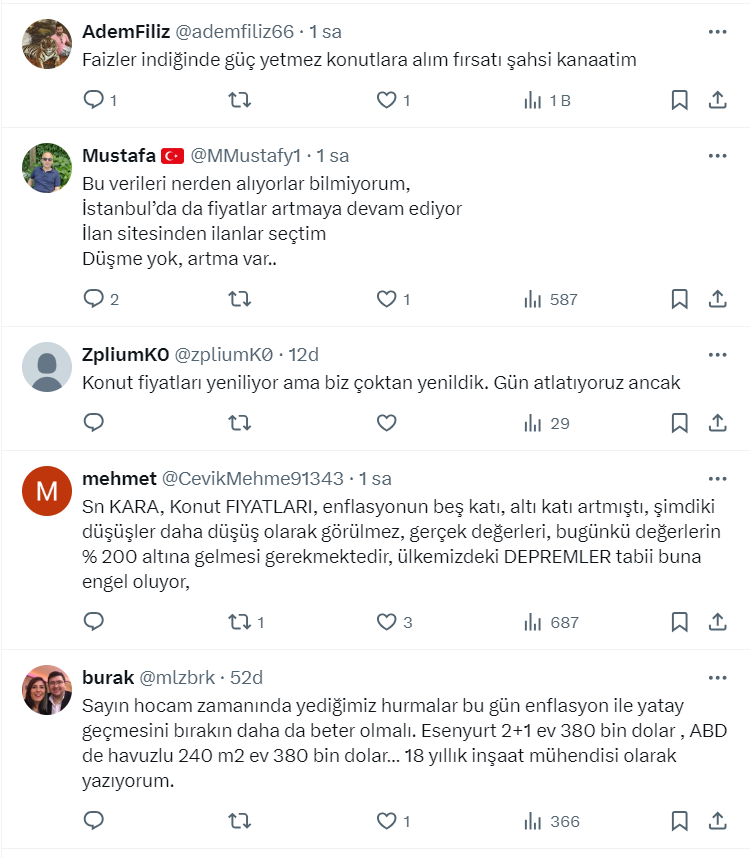Viewport: 750px width, 858px height.
Task: Like mehmet's tweet about Konut FIYATLARI
Action: coord(387,622)
